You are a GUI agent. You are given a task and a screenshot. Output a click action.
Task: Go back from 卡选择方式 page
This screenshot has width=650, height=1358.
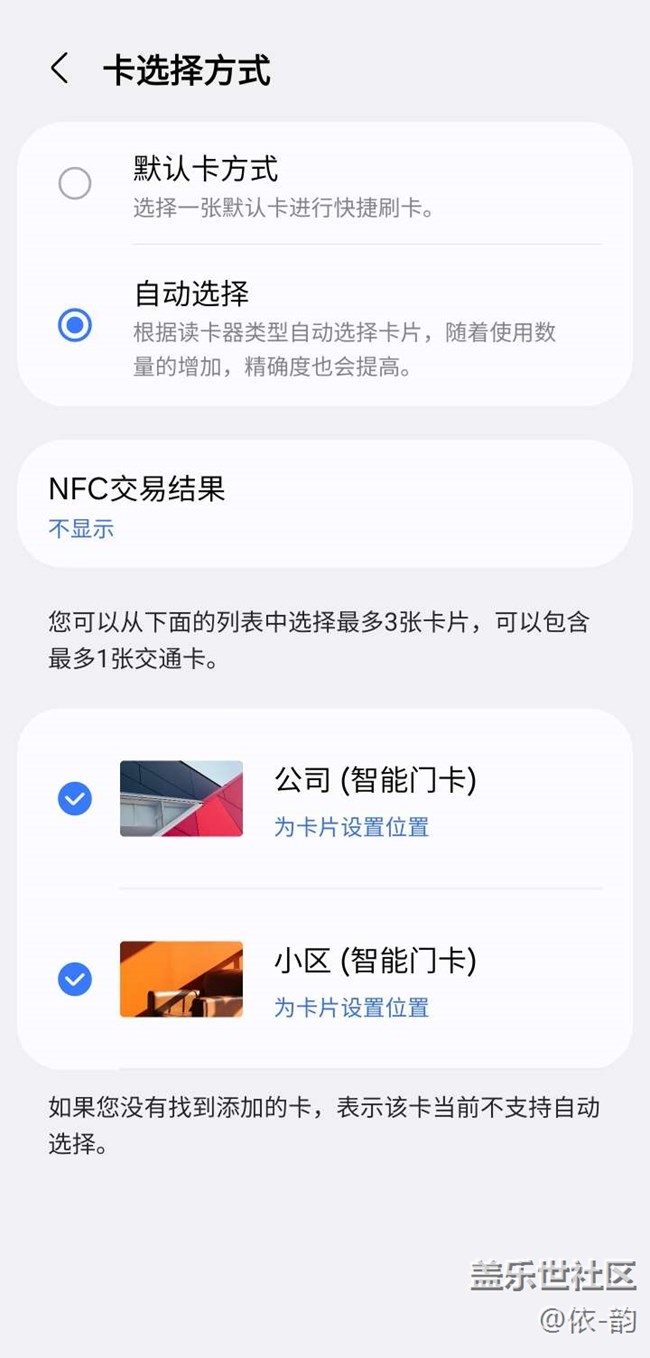point(60,69)
